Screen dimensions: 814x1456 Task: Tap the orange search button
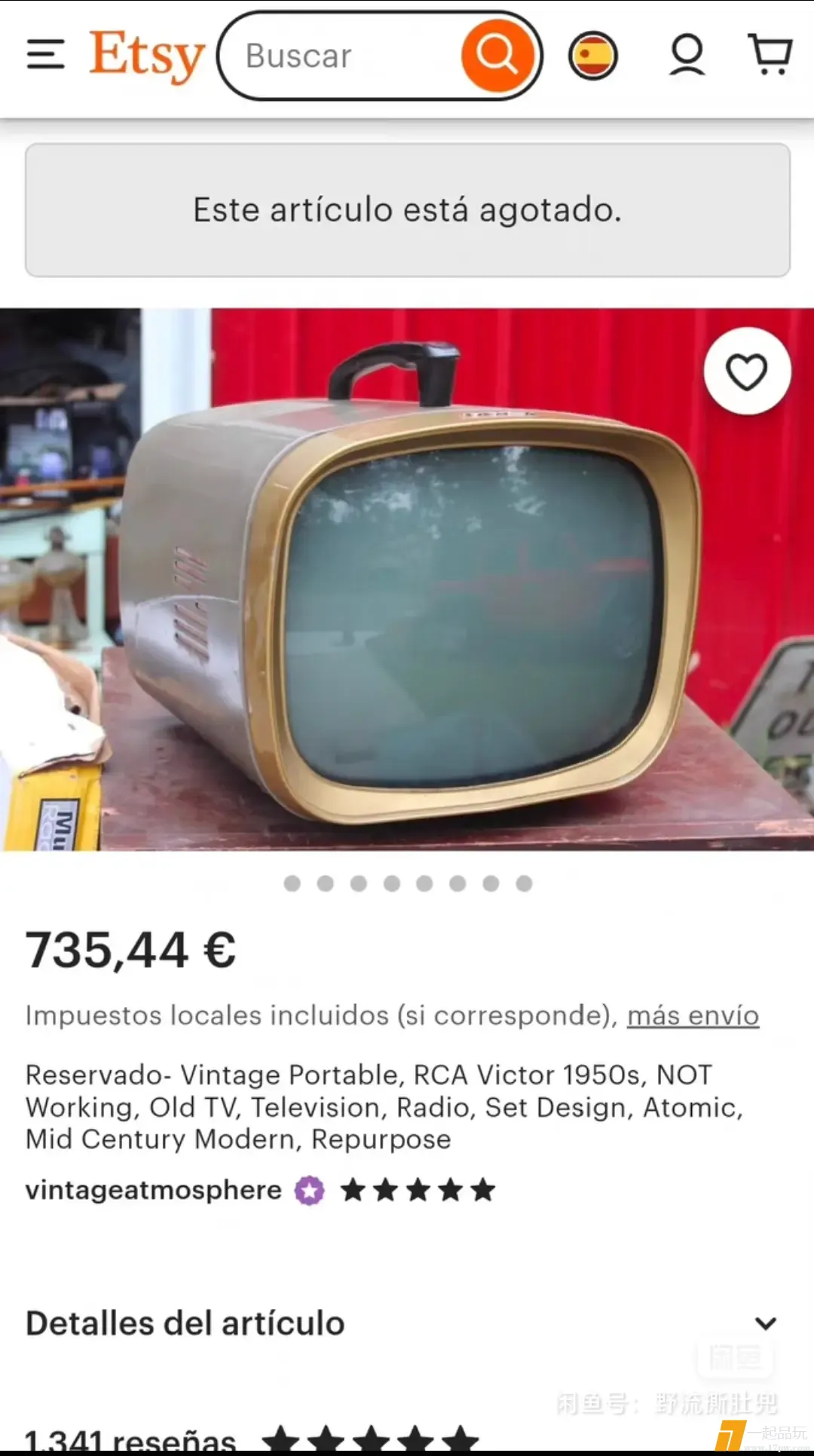497,55
